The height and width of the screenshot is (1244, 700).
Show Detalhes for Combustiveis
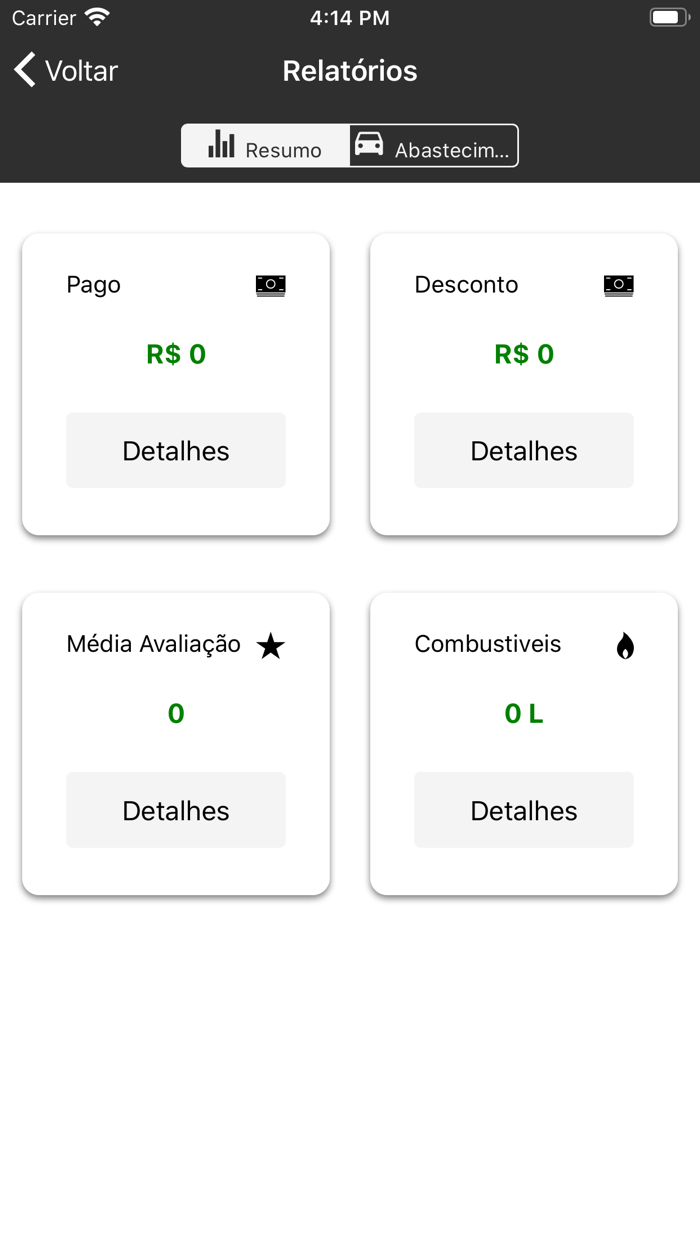click(524, 810)
